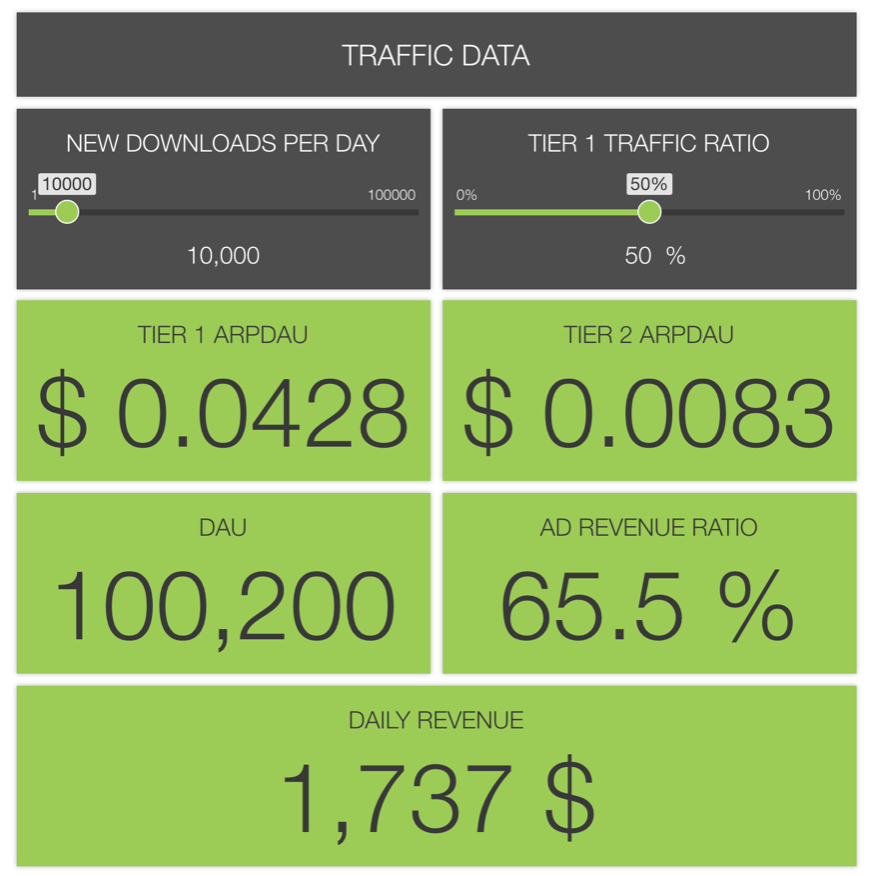Click the 50% value tooltip above the slider
The width and height of the screenshot is (872, 876).
pyautogui.click(x=649, y=183)
